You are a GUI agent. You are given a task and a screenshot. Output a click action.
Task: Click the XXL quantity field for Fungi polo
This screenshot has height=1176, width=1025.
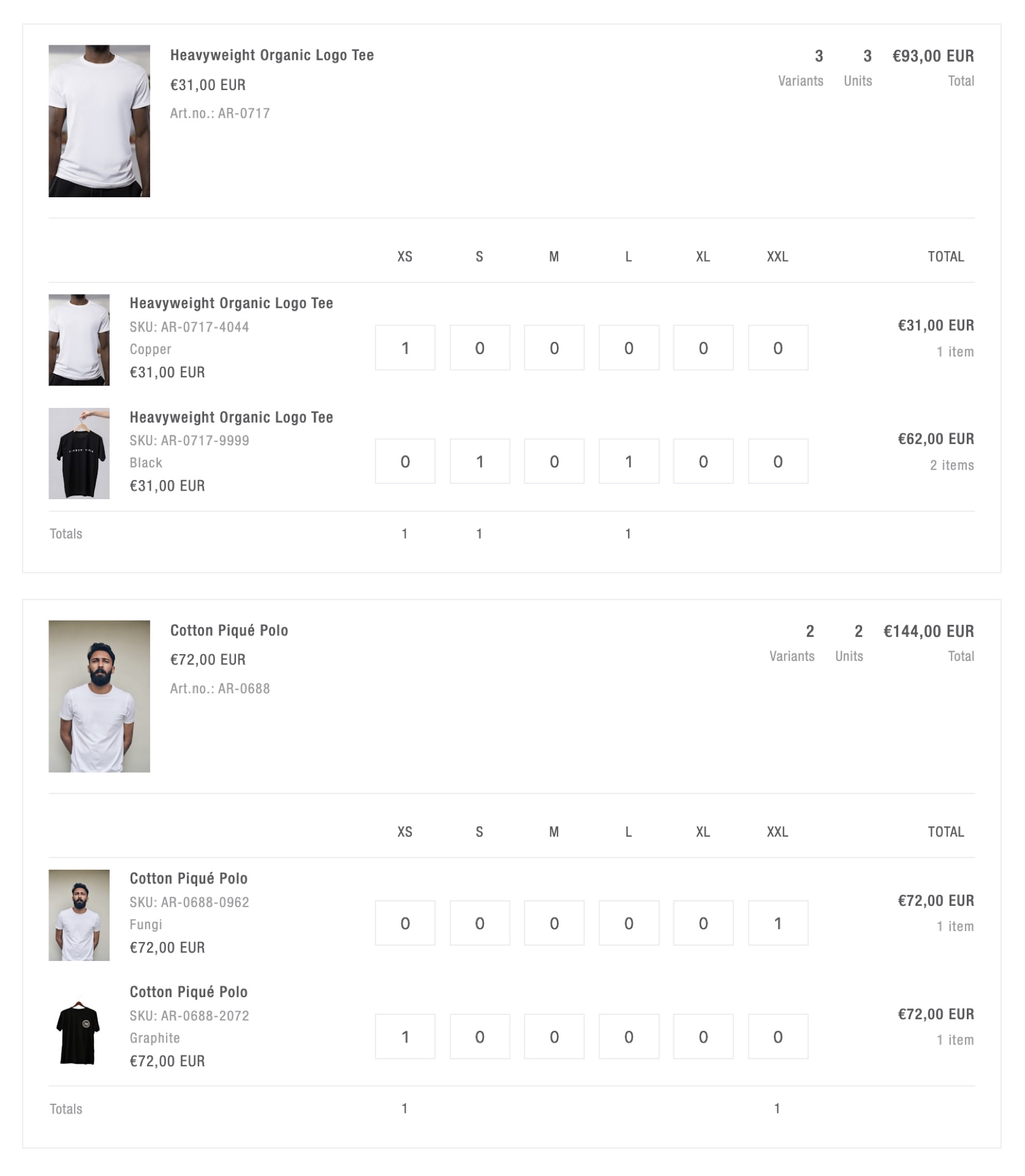[777, 922]
